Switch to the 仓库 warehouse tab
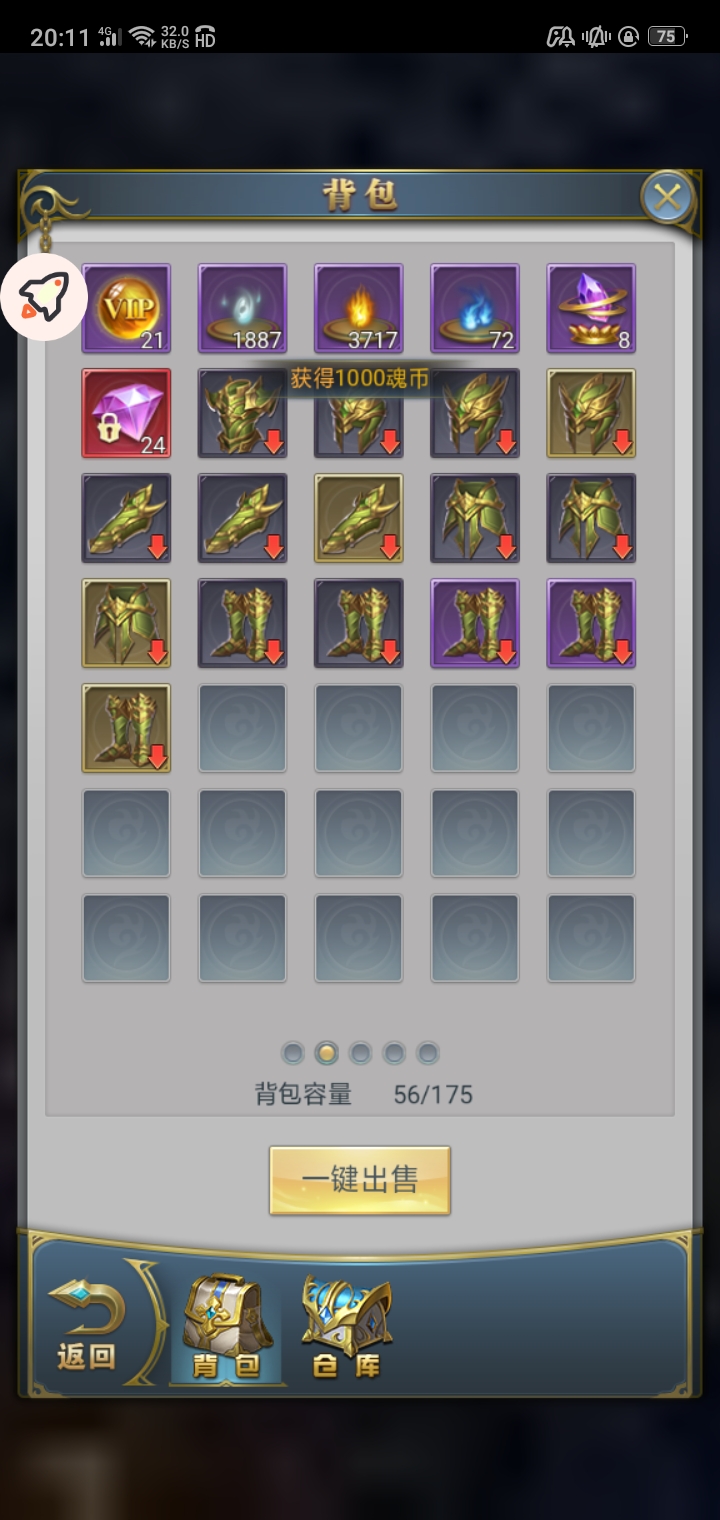Screen dimensions: 720x1520 click(x=346, y=1327)
